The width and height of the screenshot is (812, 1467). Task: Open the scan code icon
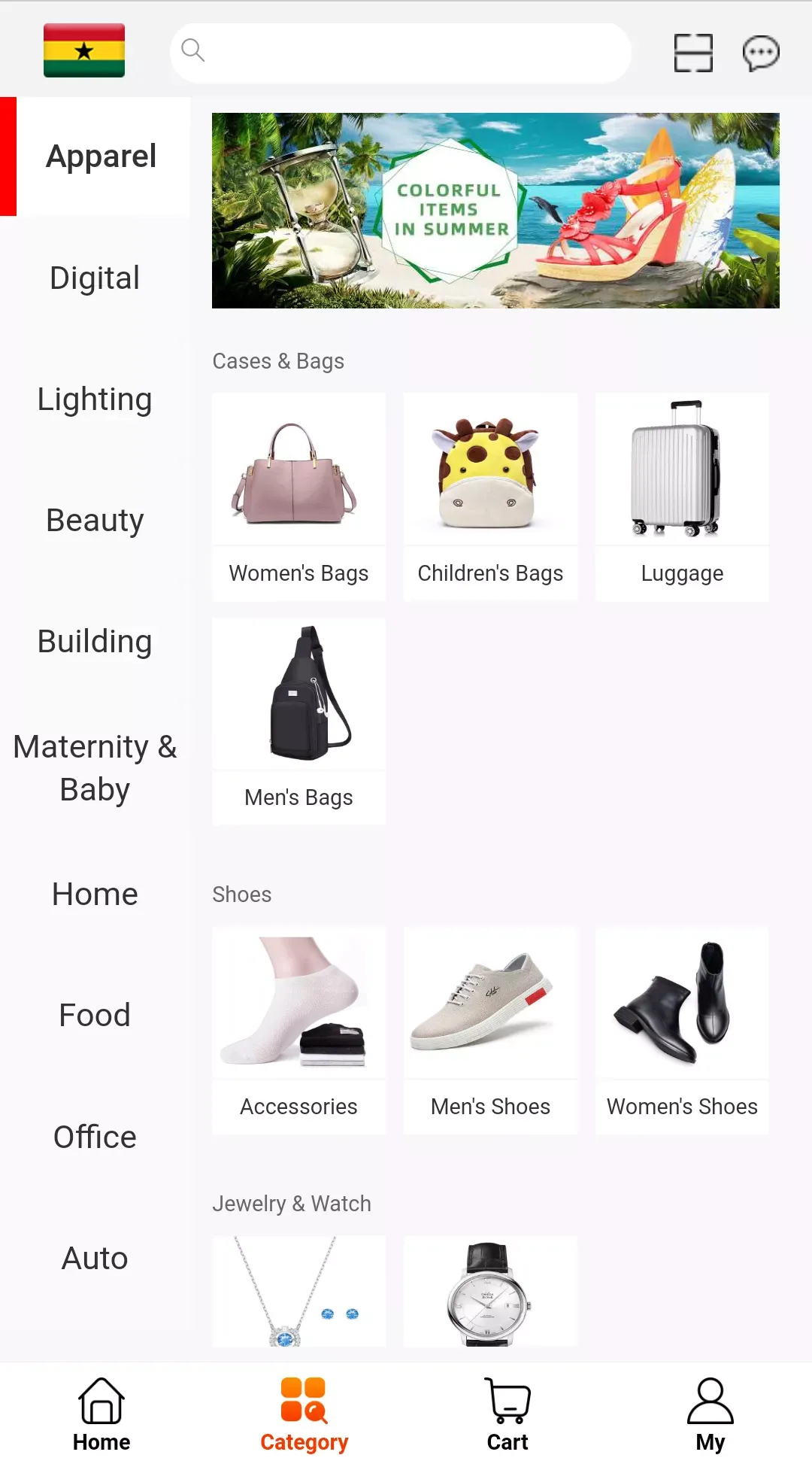pyautogui.click(x=693, y=53)
